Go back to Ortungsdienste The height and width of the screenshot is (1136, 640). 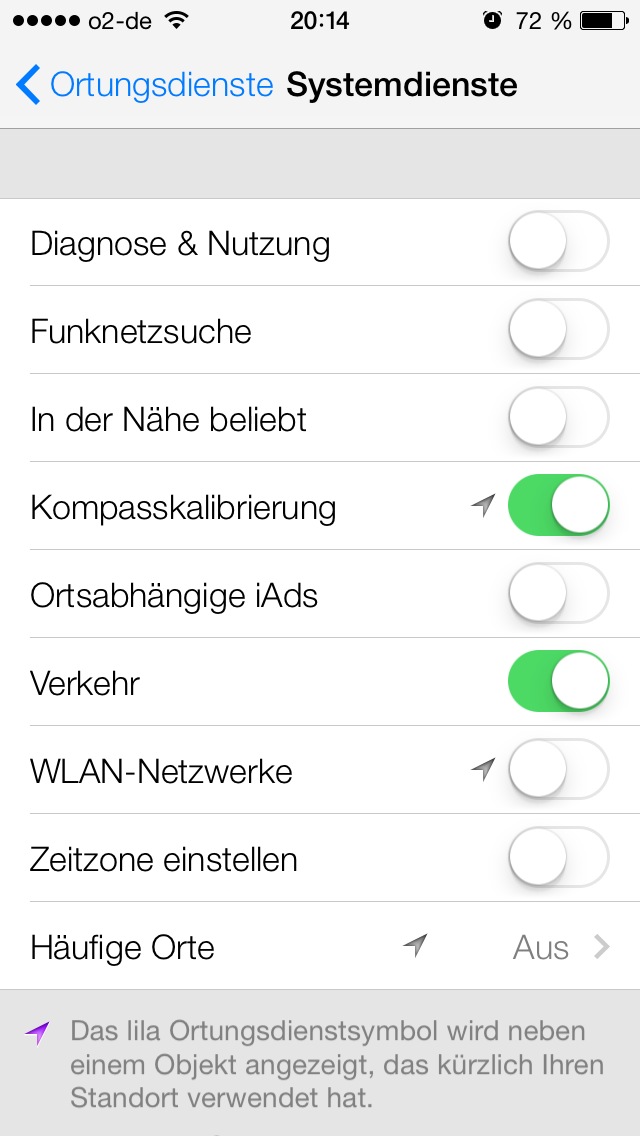click(144, 85)
